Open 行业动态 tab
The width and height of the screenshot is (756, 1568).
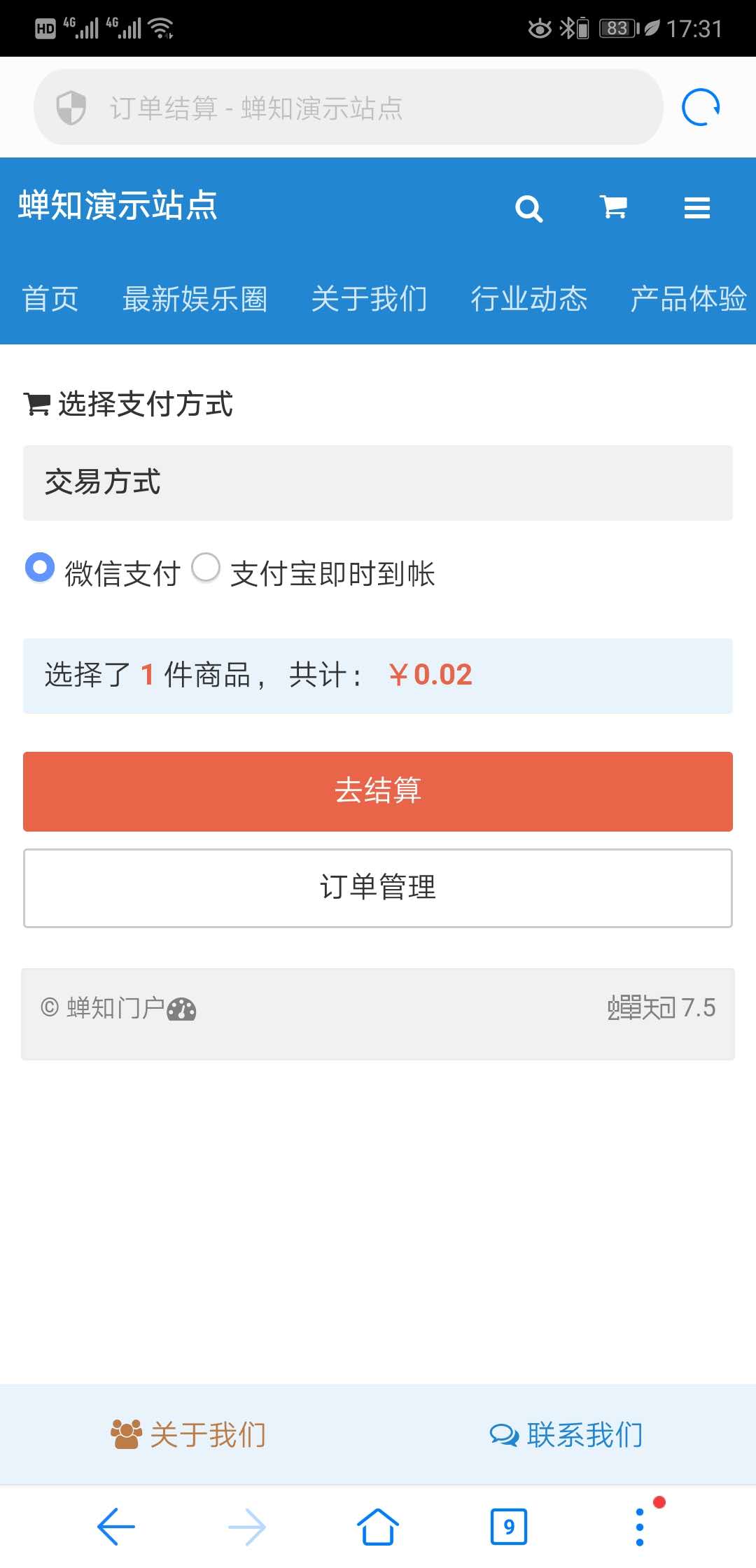coord(528,299)
